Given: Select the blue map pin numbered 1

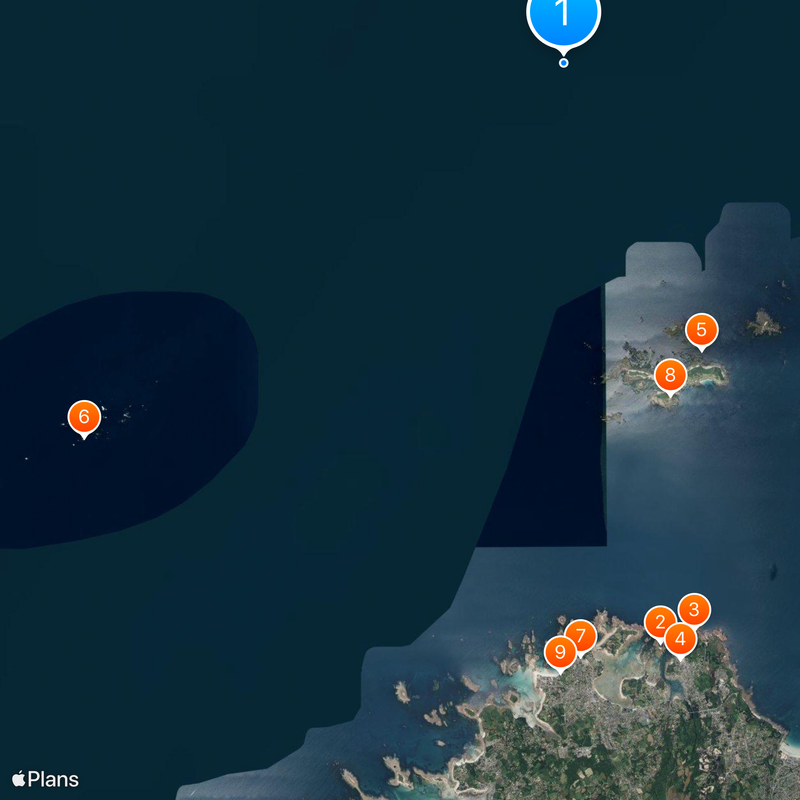Looking at the screenshot, I should [563, 16].
